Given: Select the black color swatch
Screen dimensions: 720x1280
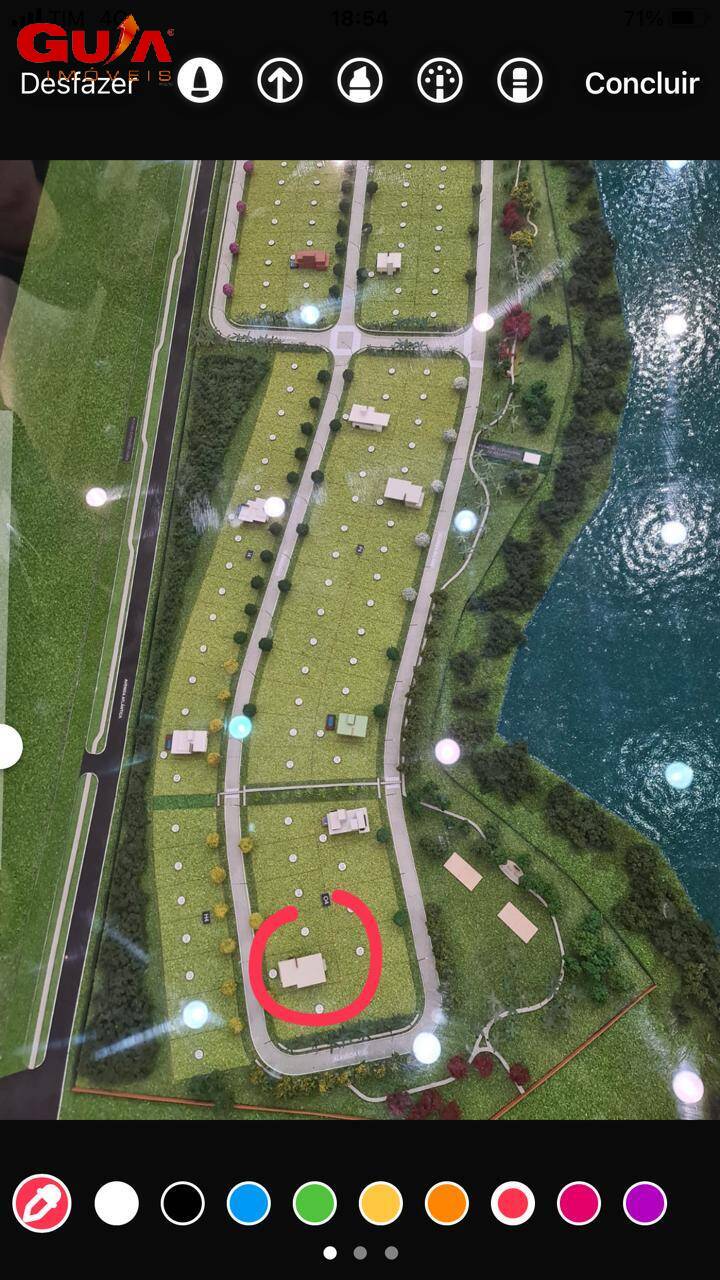Looking at the screenshot, I should [x=183, y=1203].
